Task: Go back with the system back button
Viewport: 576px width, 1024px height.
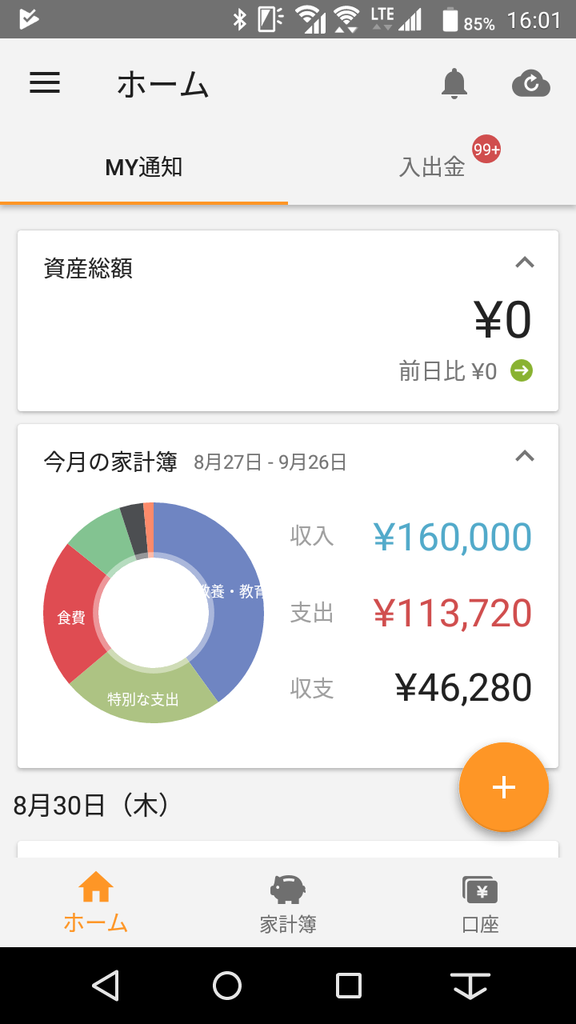Action: click(106, 985)
